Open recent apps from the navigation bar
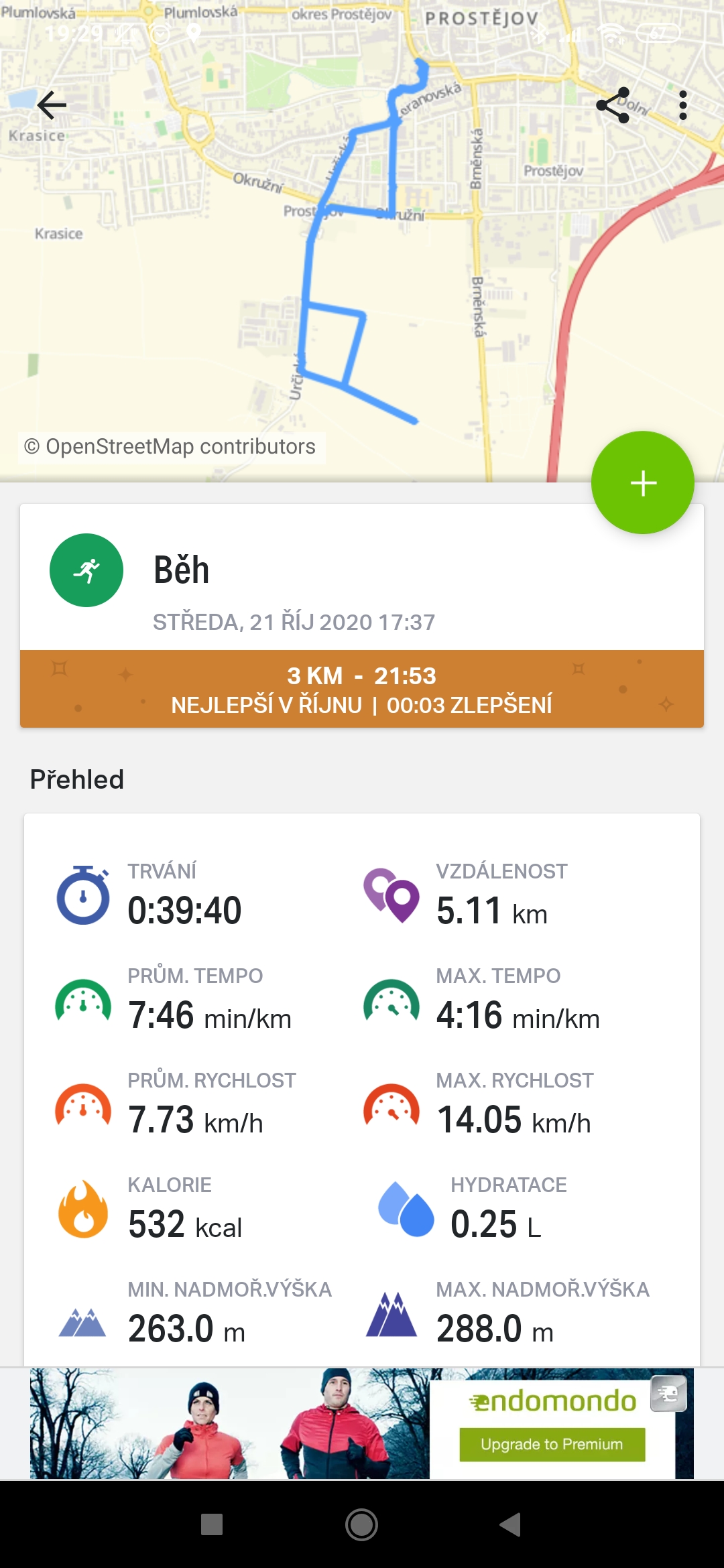This screenshot has height=1568, width=724. coord(212,1524)
